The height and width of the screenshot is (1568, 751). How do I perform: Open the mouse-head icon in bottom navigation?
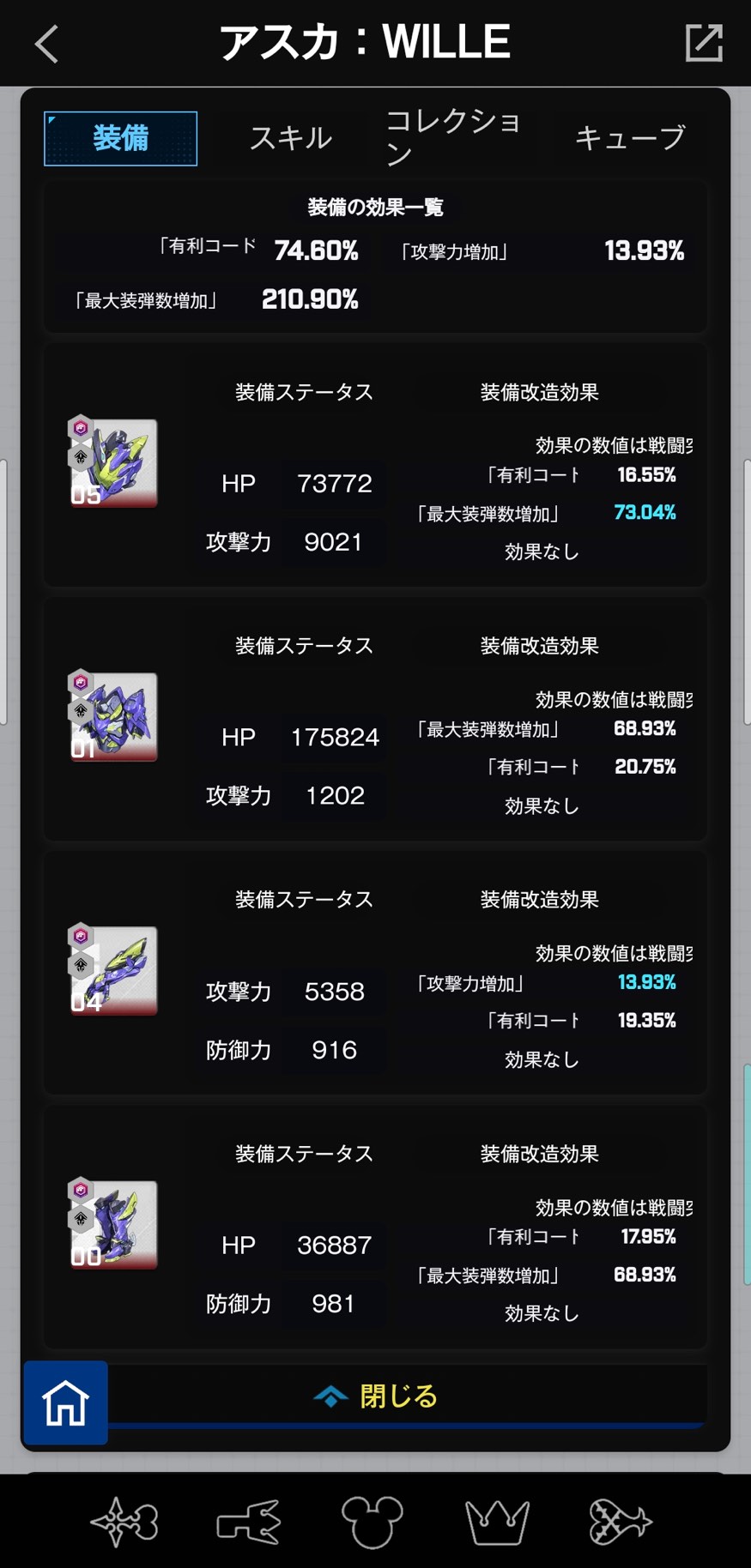pos(372,1522)
